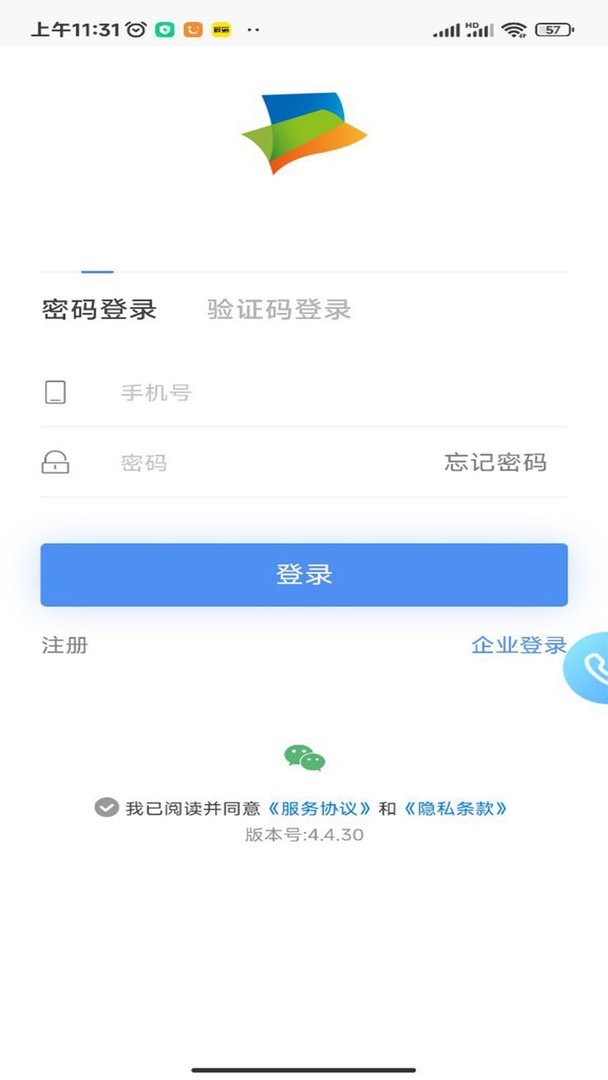Open 忘记密码 to reset password

click(495, 463)
